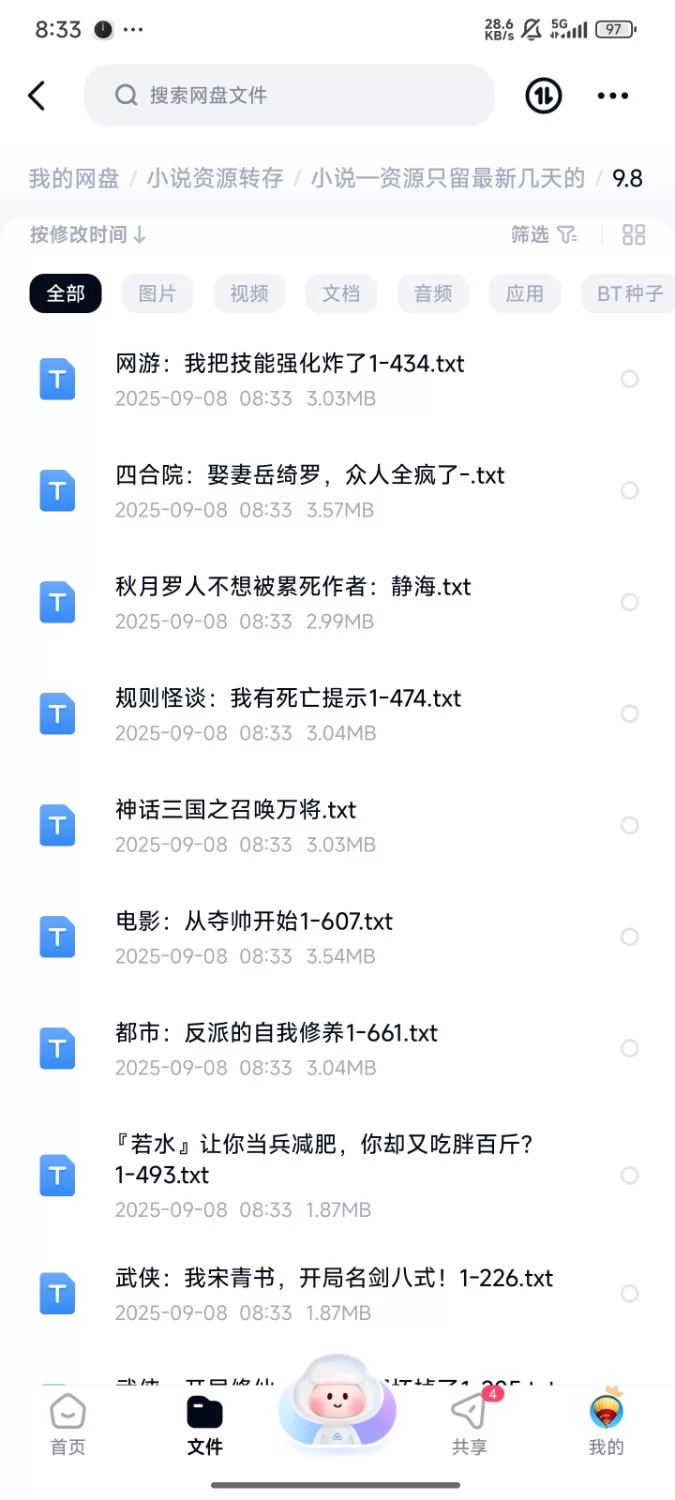Open the transfer list icon
The height and width of the screenshot is (1500, 675).
[543, 96]
